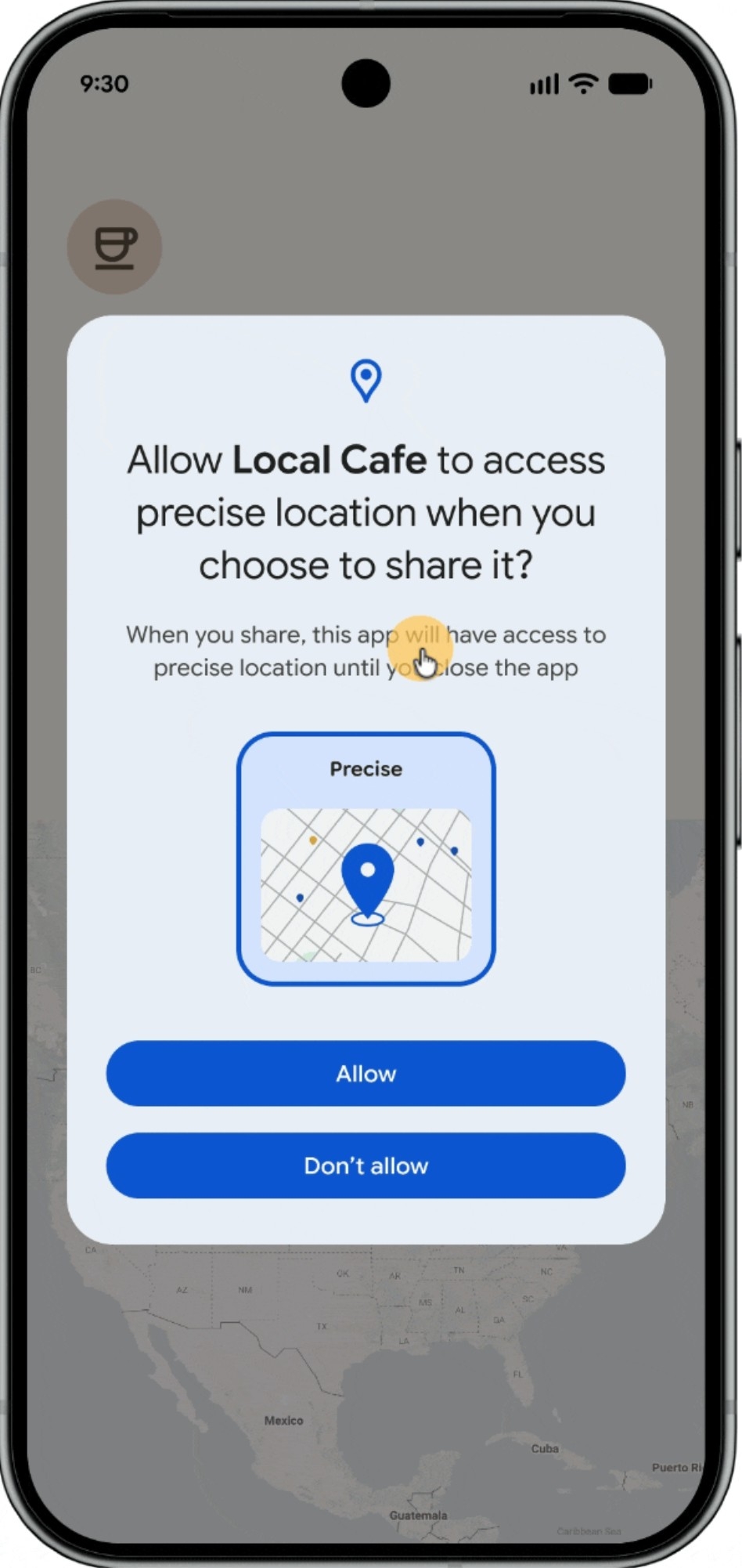Select the Precise location option
Viewport: 742px width, 1568px height.
(366, 858)
